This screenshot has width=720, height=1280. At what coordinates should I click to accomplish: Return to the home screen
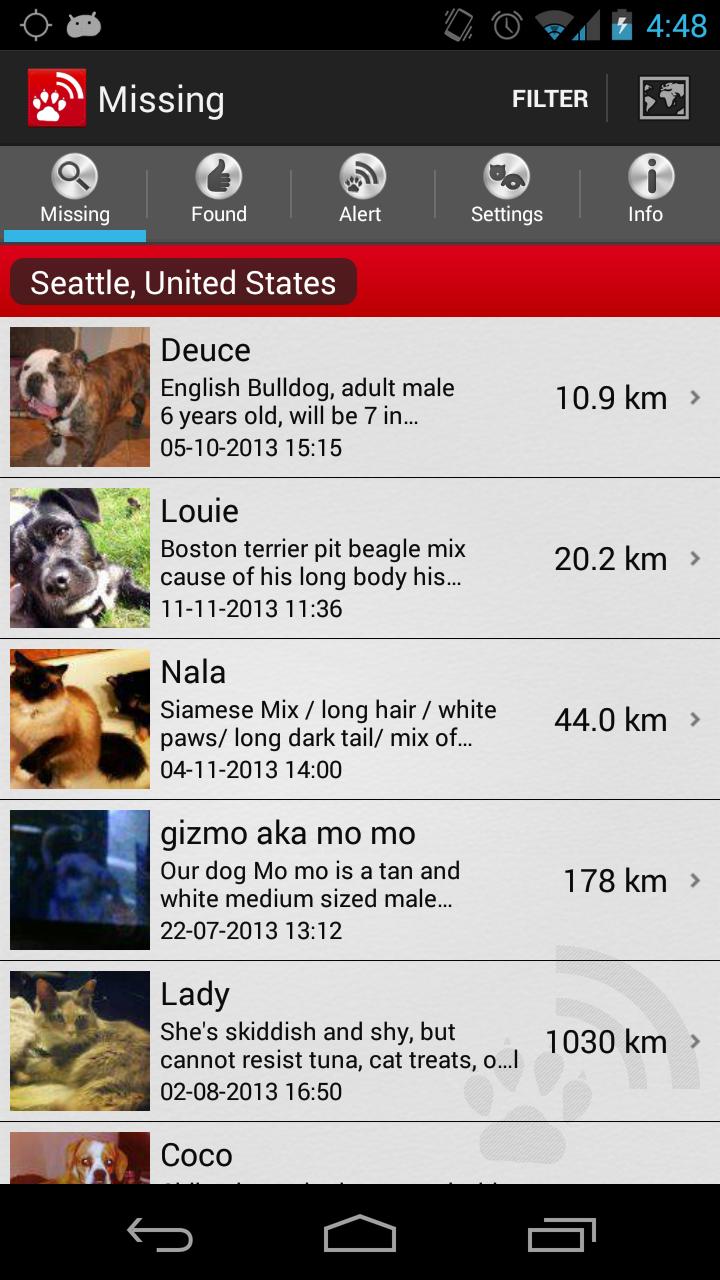tap(360, 1235)
